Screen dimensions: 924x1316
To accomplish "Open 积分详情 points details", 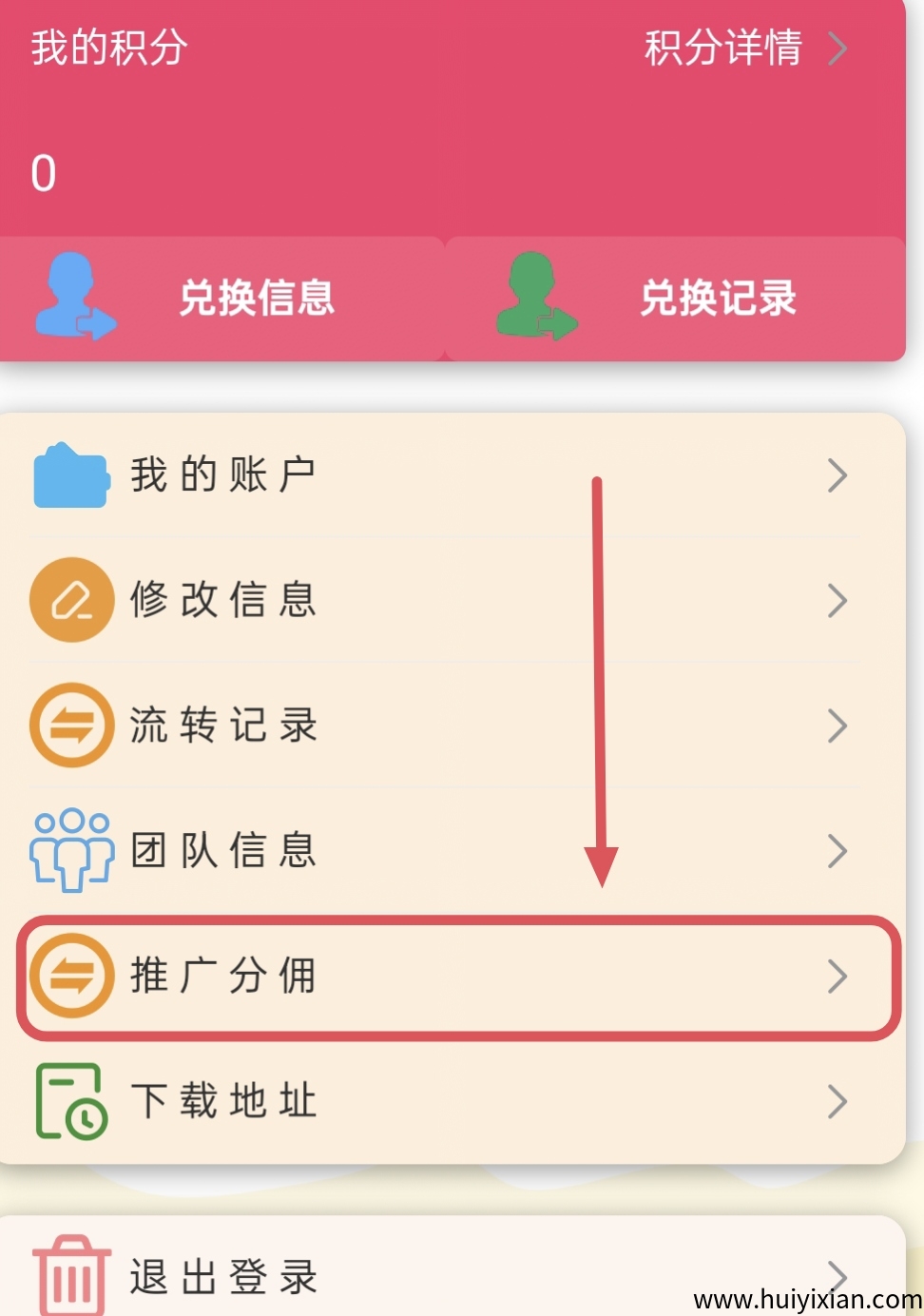I will [745, 48].
